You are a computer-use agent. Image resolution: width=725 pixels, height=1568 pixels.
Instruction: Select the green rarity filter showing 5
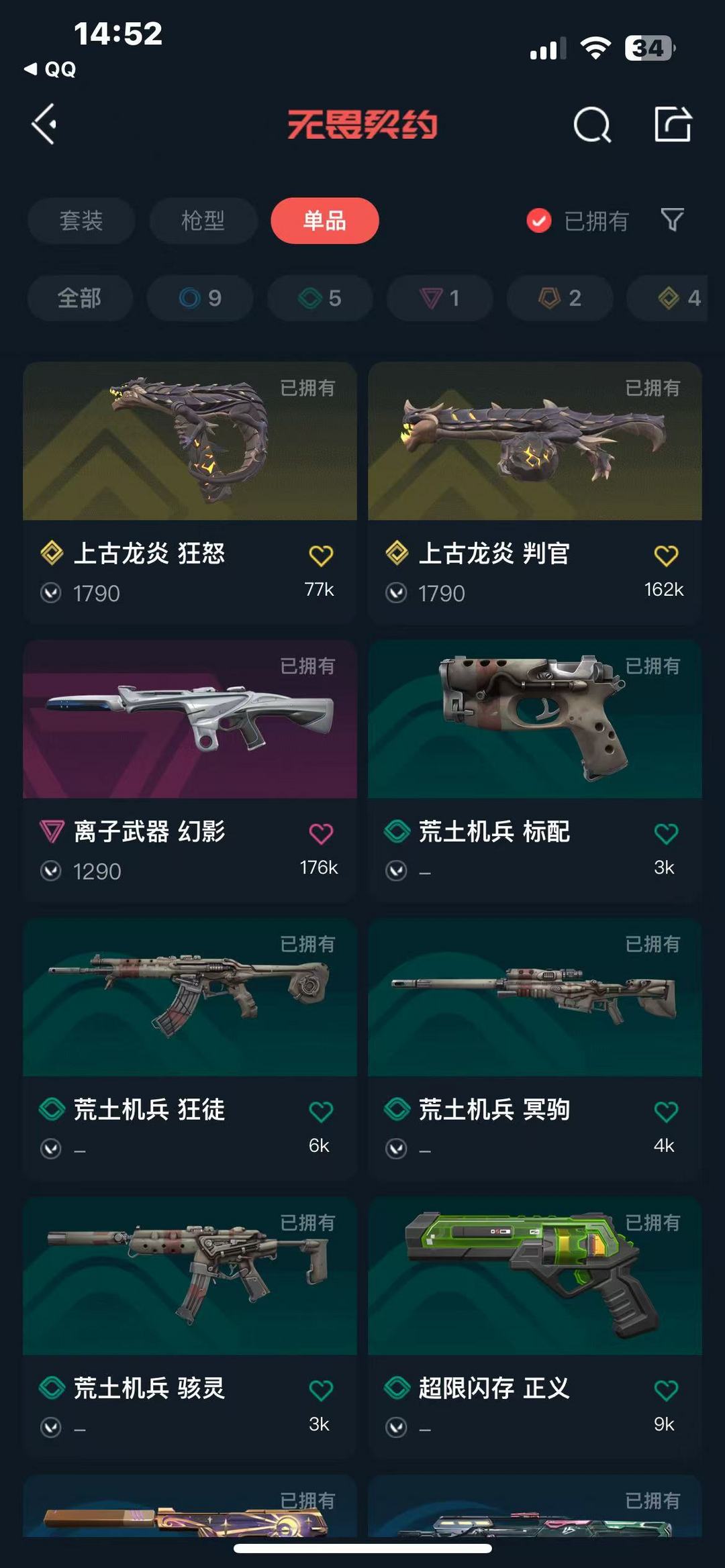pos(319,299)
